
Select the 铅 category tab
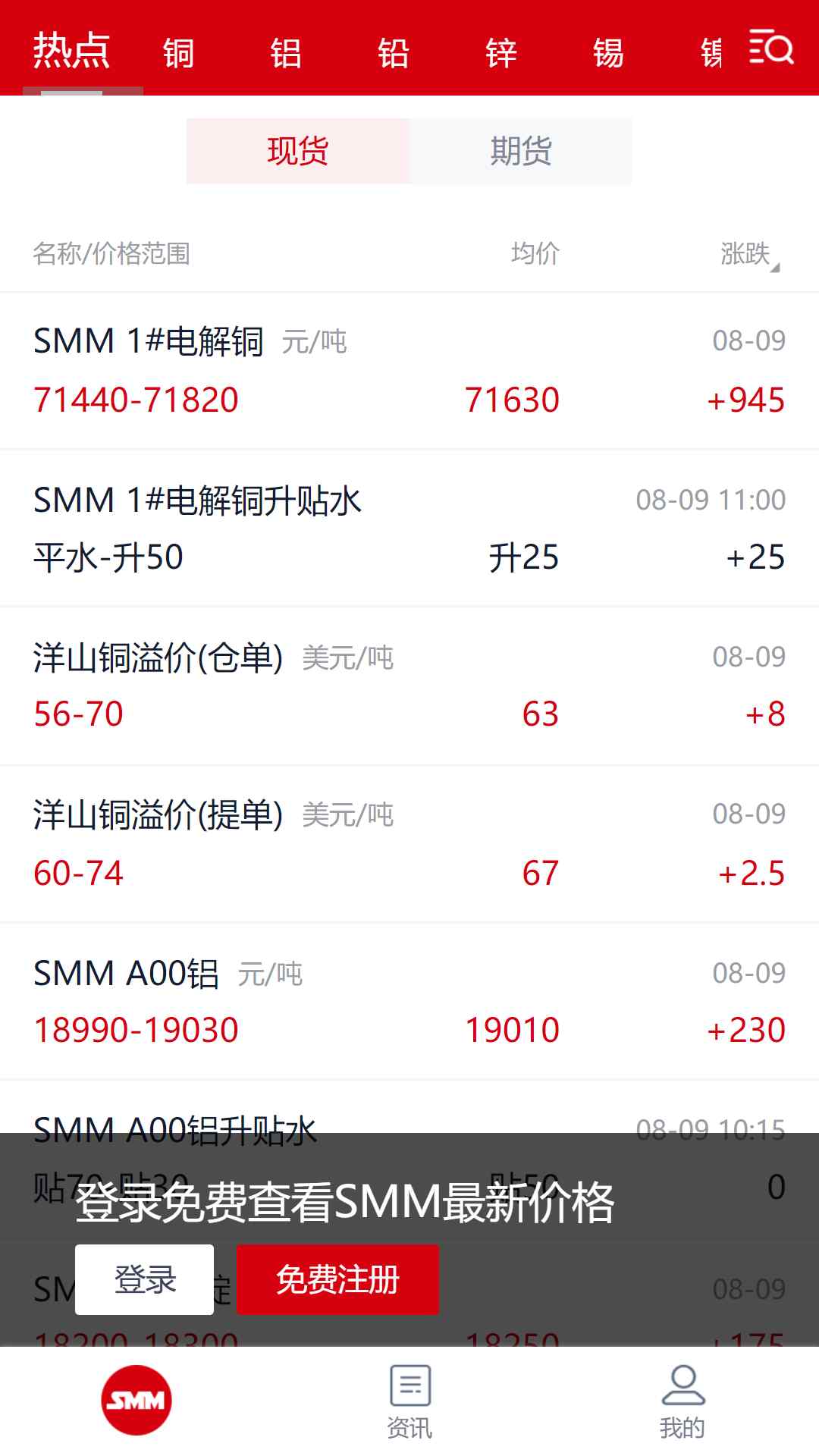point(394,53)
